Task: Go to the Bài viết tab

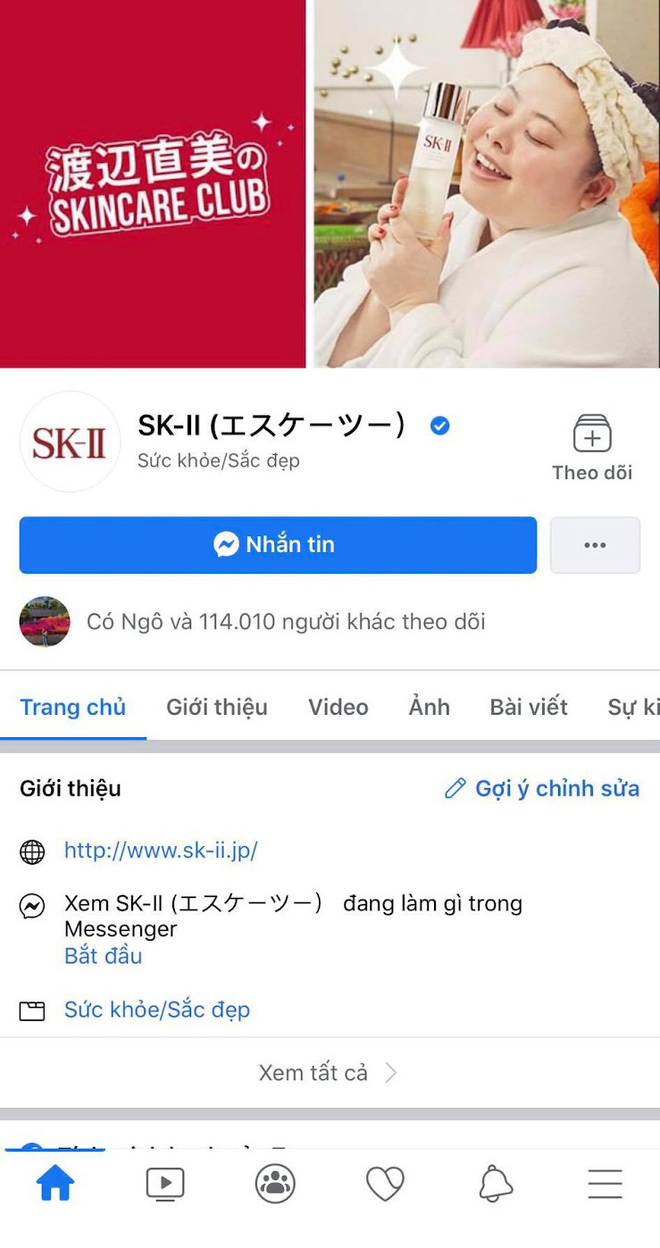Action: coord(528,707)
